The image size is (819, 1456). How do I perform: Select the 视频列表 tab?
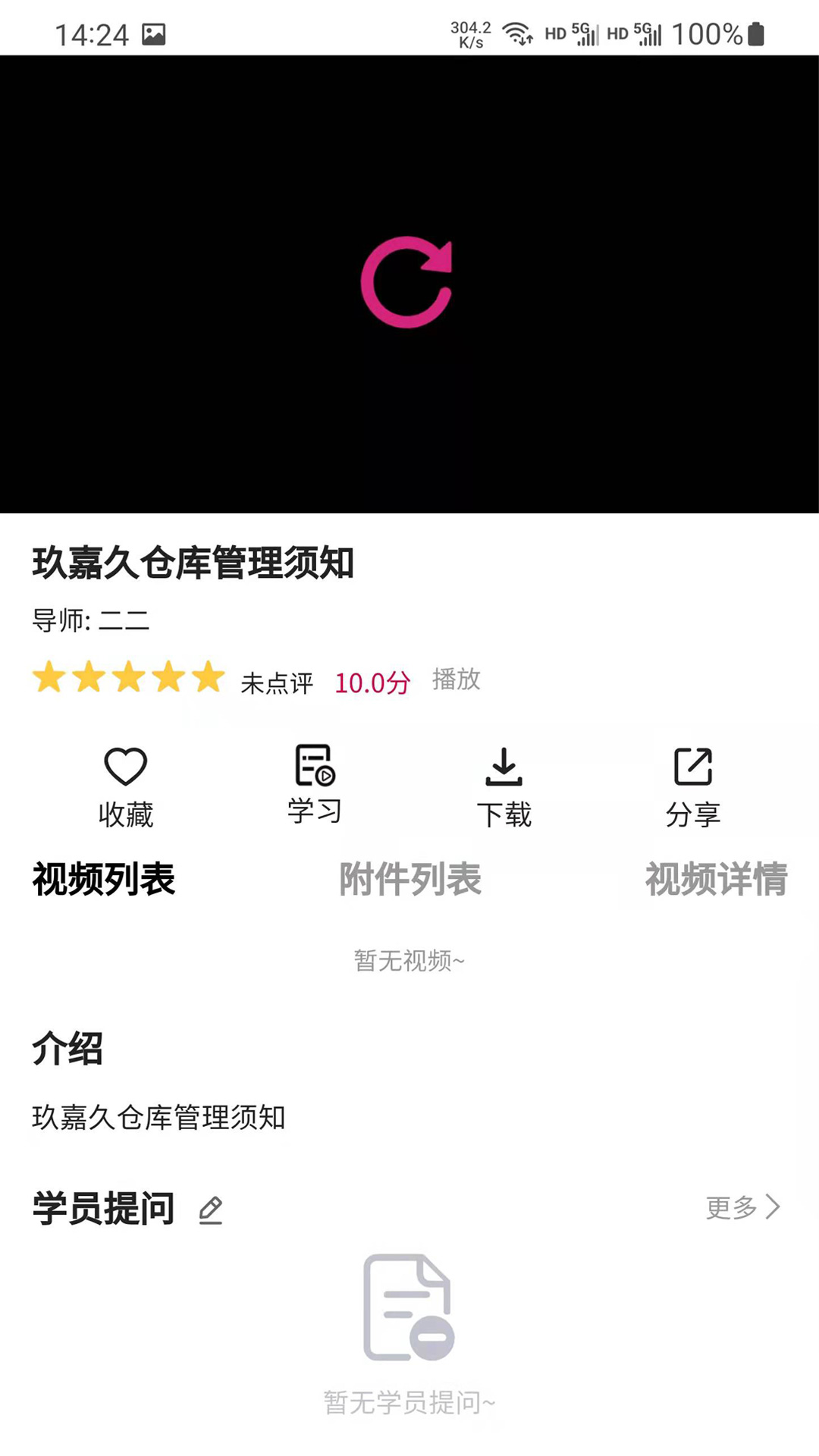[103, 880]
